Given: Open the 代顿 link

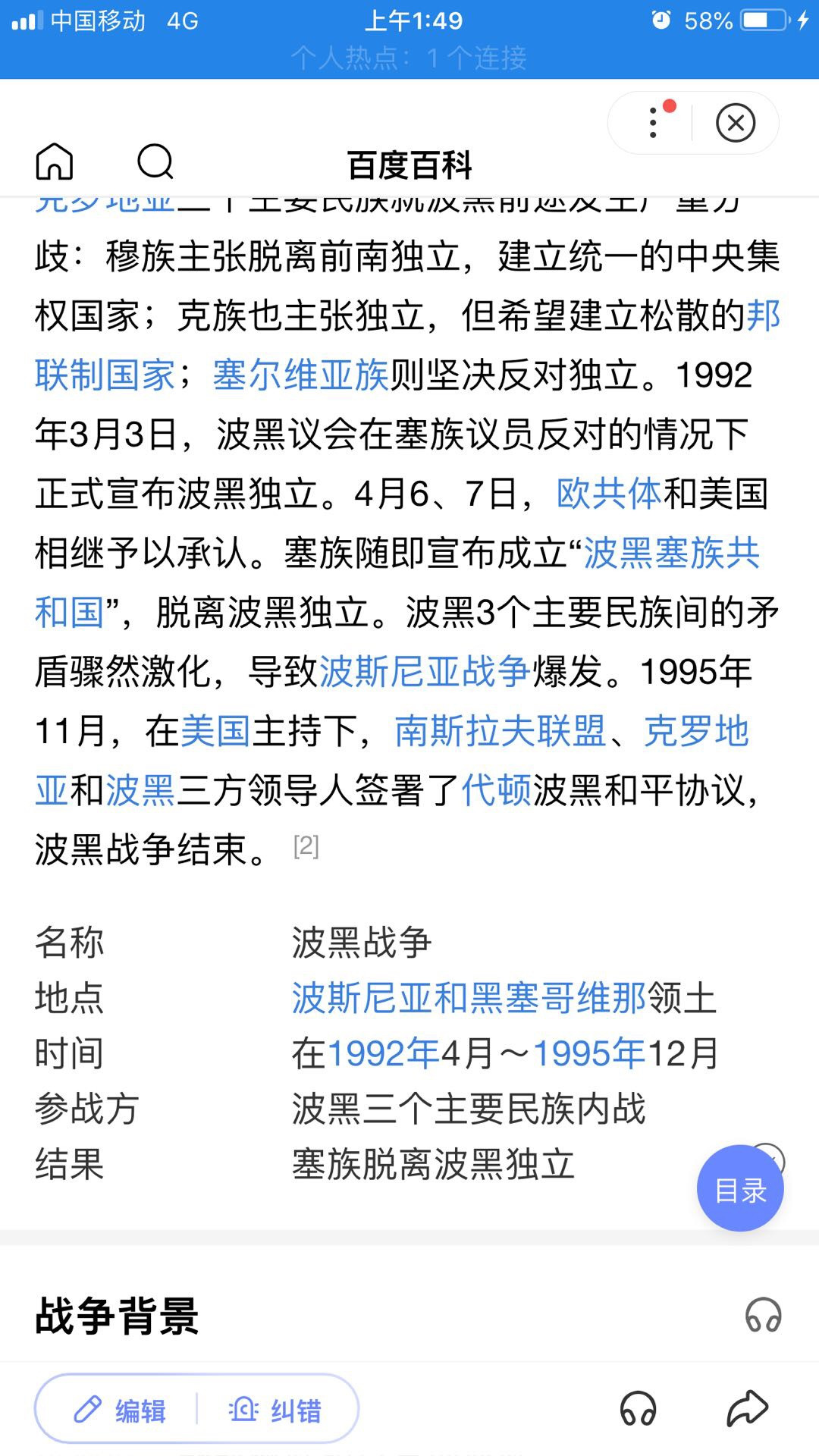Looking at the screenshot, I should pos(497,789).
